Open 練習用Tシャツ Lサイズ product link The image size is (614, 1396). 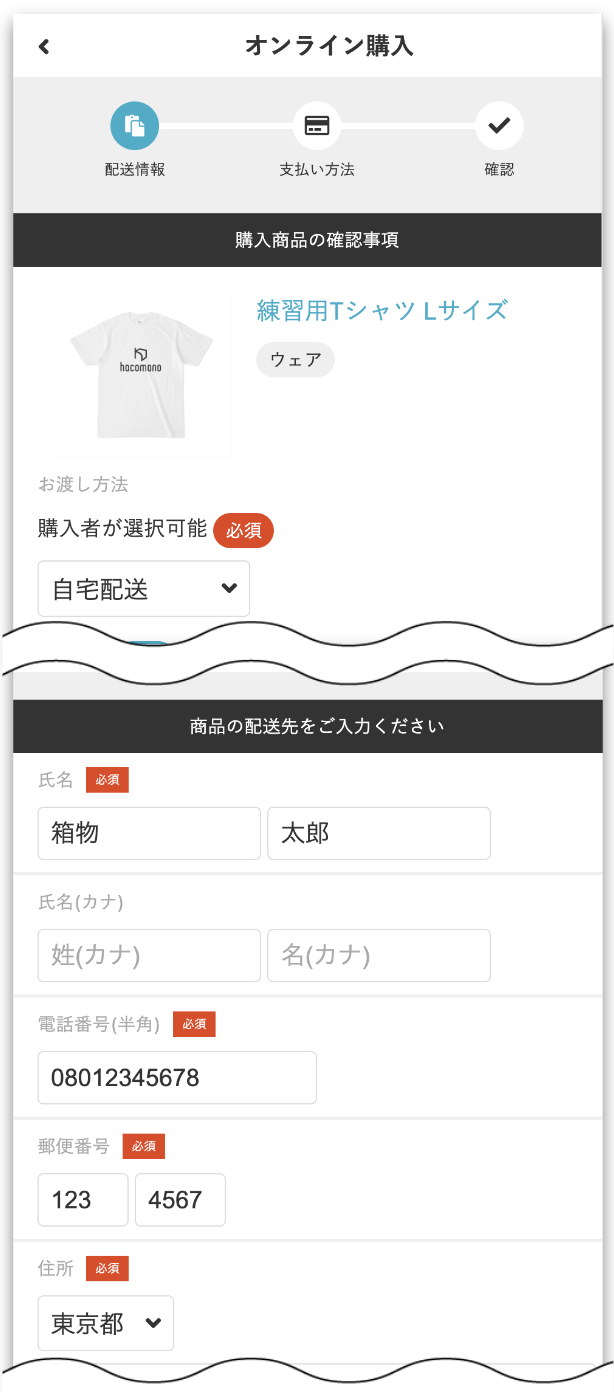[x=382, y=310]
